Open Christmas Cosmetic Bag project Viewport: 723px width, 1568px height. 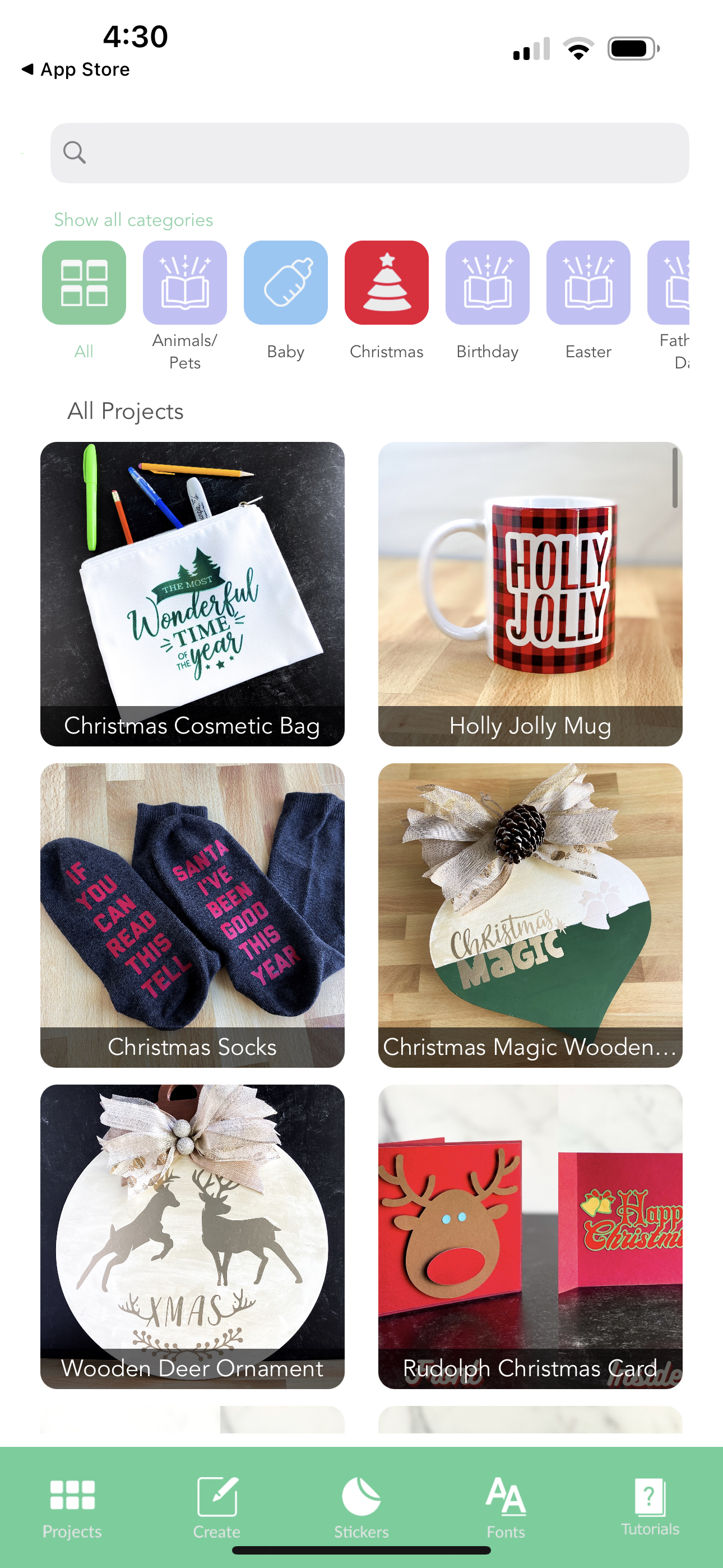click(192, 593)
